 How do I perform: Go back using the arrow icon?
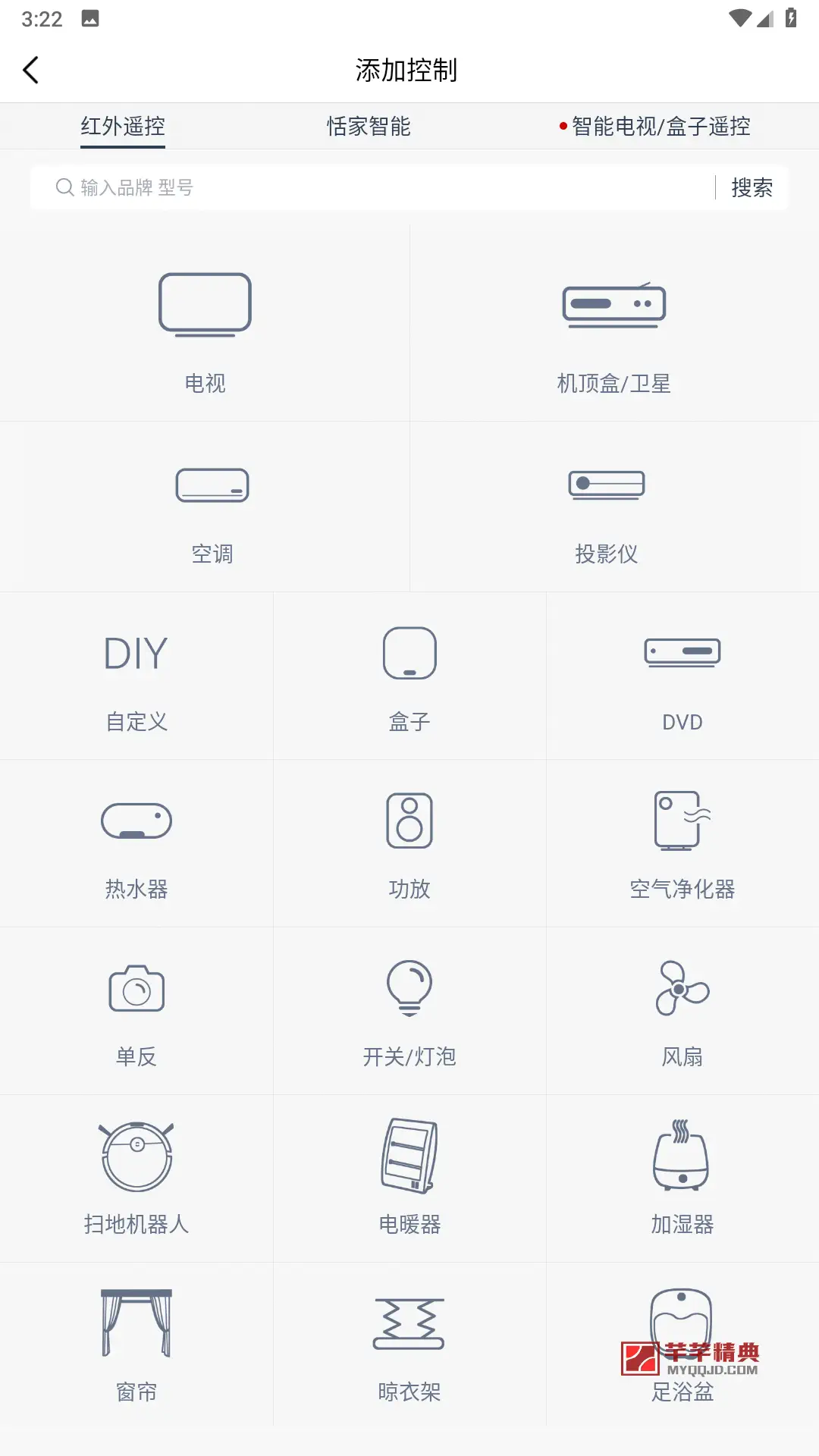point(31,71)
